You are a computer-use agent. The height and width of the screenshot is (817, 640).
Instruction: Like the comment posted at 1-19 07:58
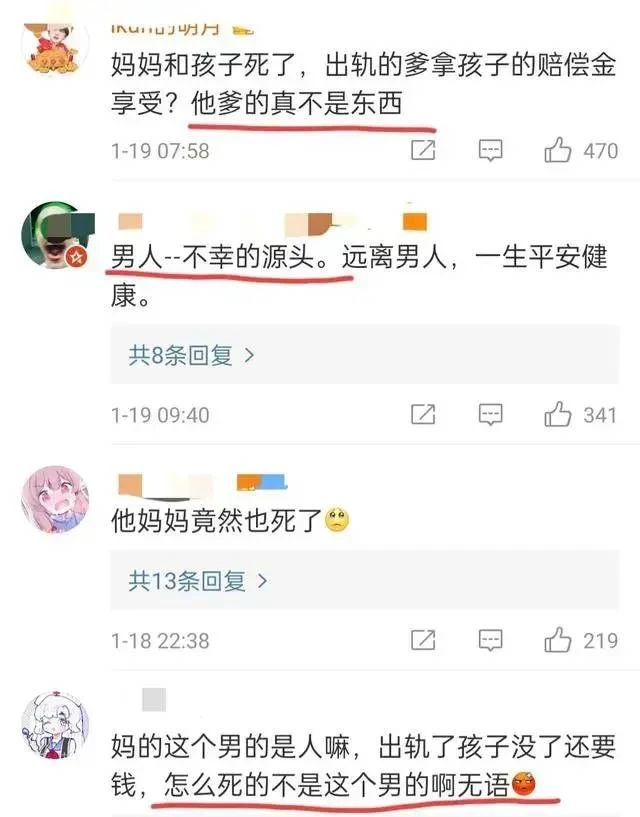[557, 152]
